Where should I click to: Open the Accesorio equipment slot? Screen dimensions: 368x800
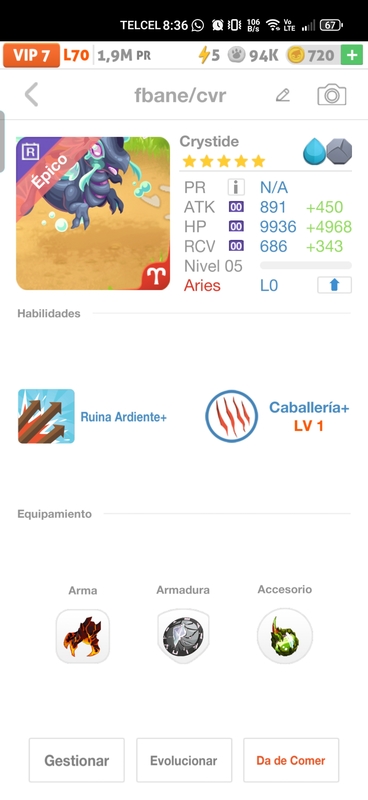click(x=285, y=636)
